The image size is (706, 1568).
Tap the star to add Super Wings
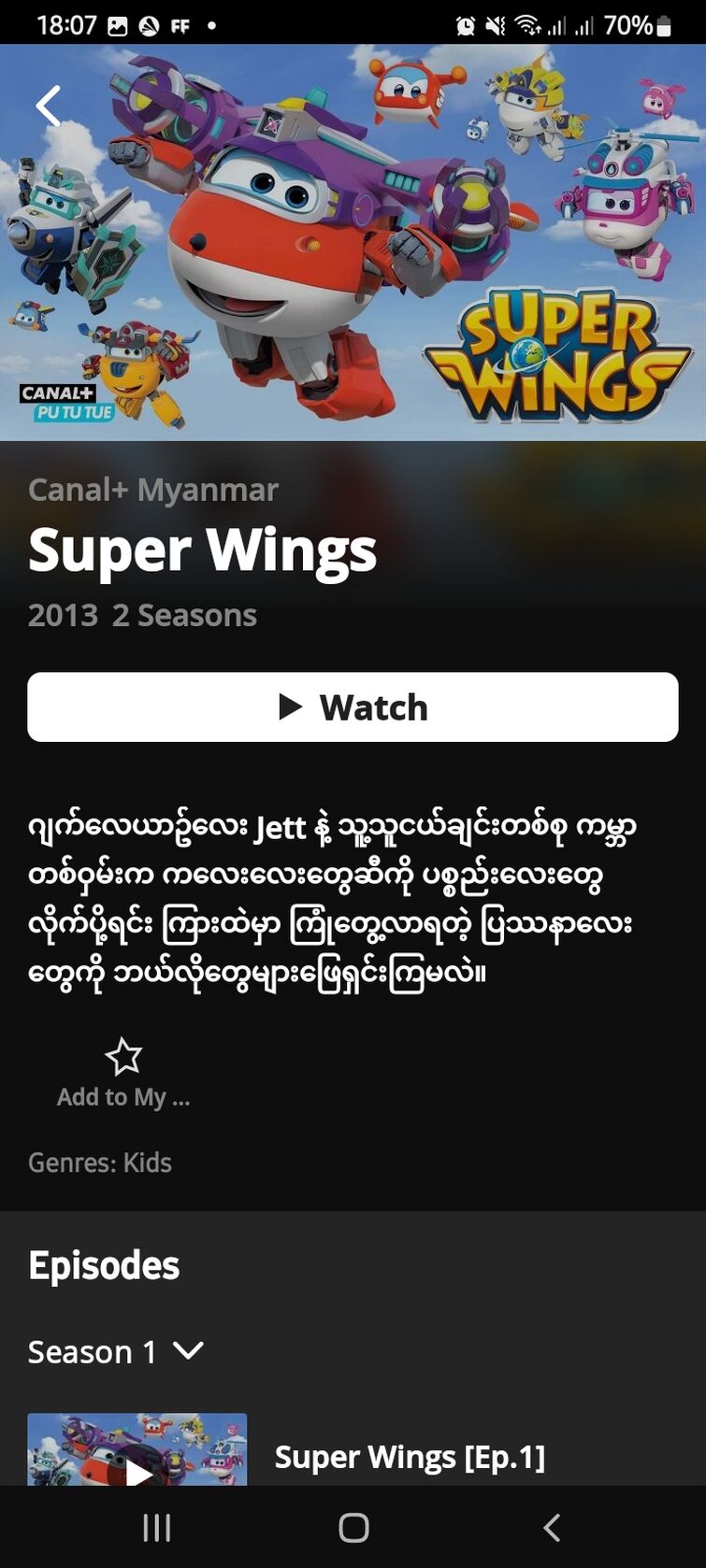[123, 1055]
